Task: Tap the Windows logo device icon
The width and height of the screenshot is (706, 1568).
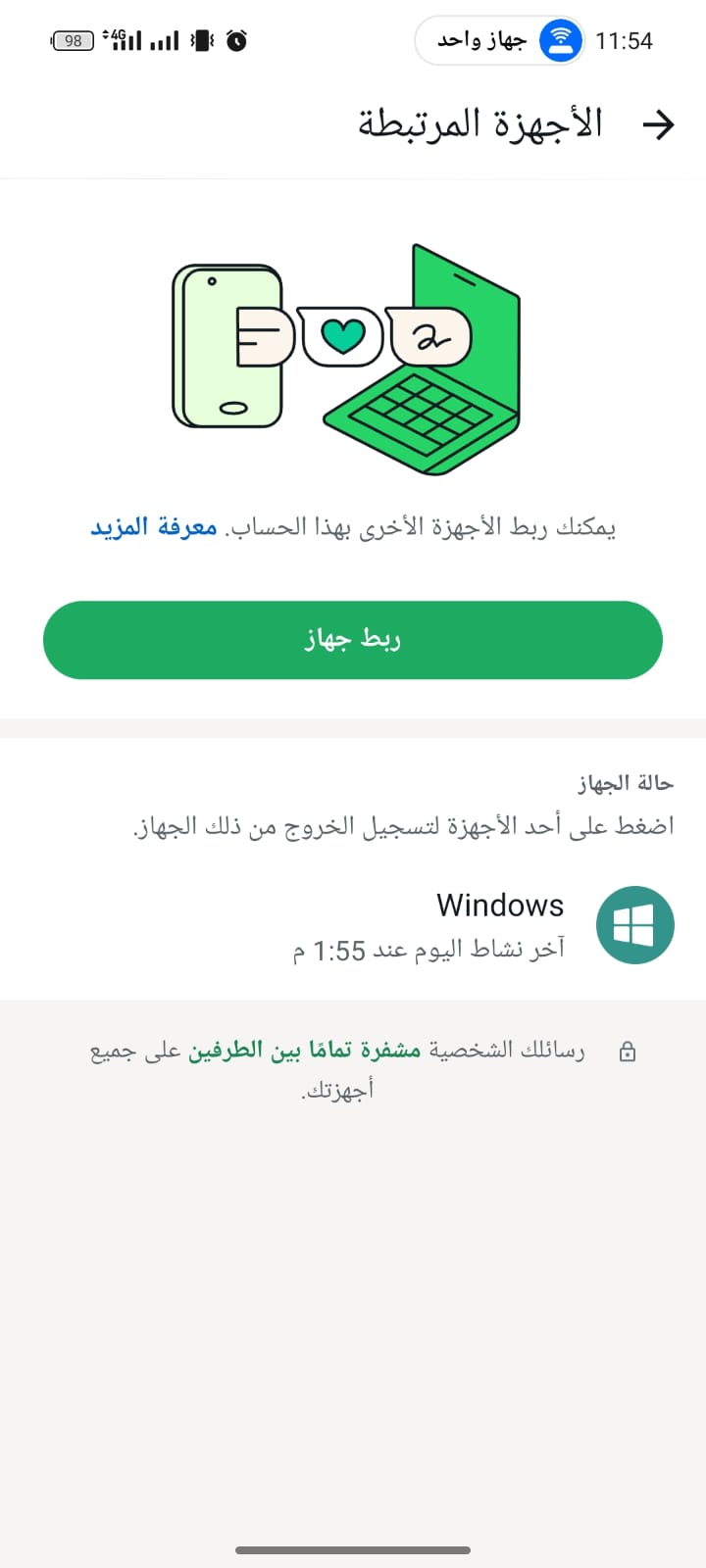Action: [x=634, y=924]
